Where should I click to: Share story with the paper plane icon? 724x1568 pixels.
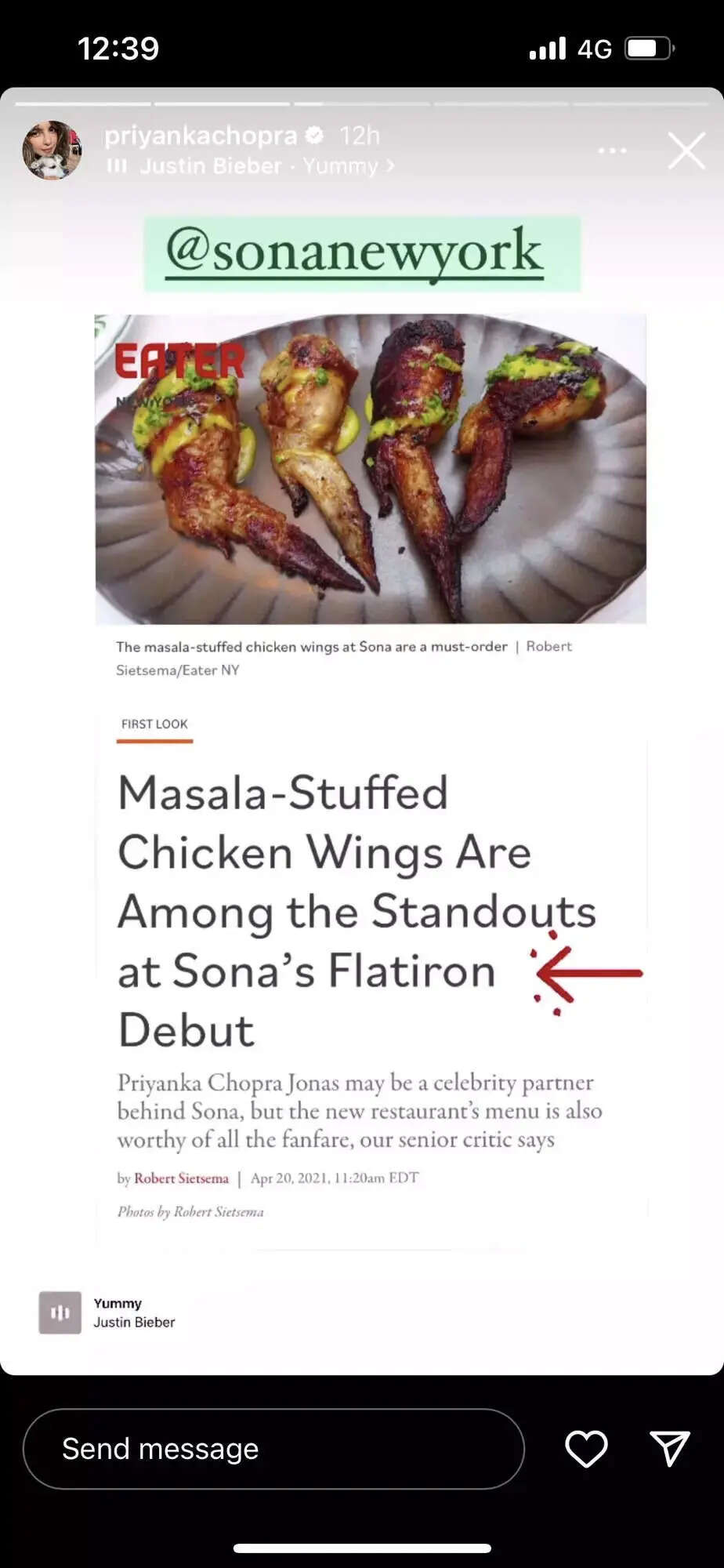(x=670, y=1448)
